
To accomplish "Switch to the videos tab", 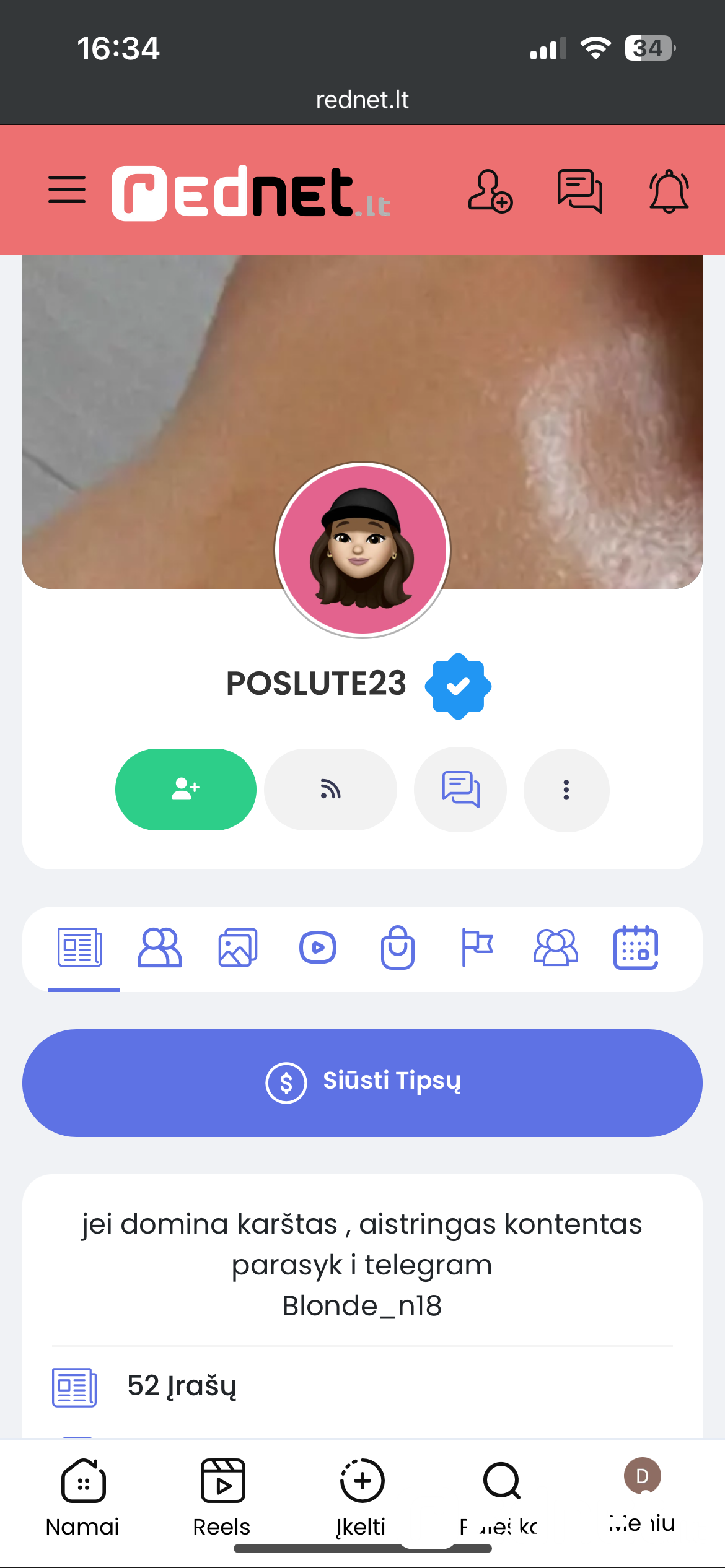I will [317, 947].
